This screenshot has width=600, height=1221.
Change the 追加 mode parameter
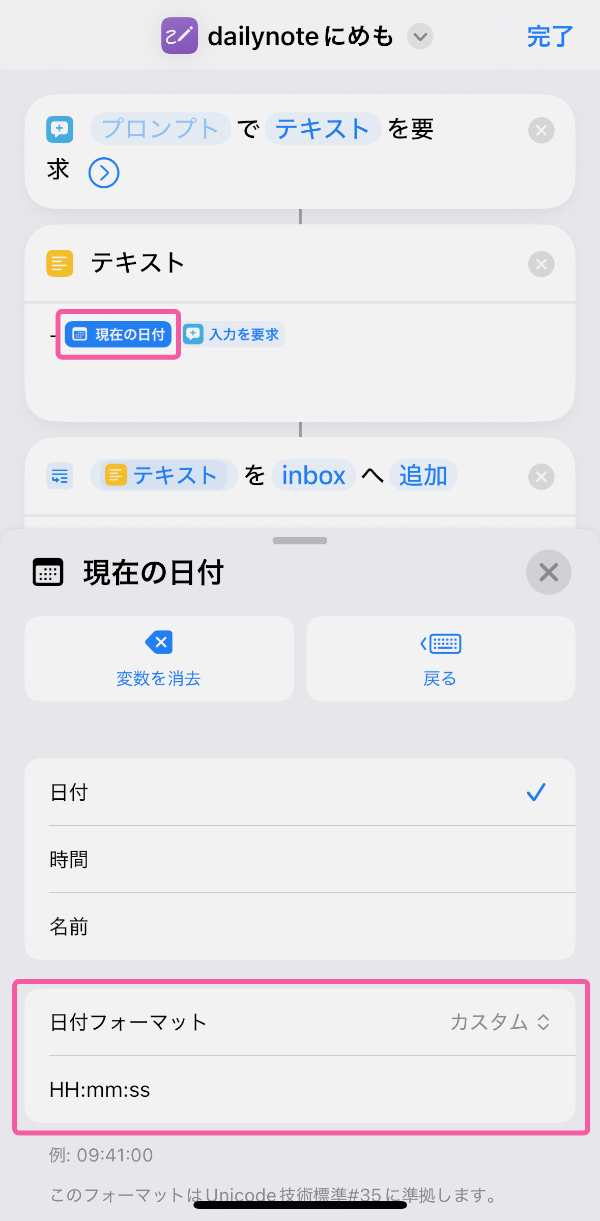point(423,476)
